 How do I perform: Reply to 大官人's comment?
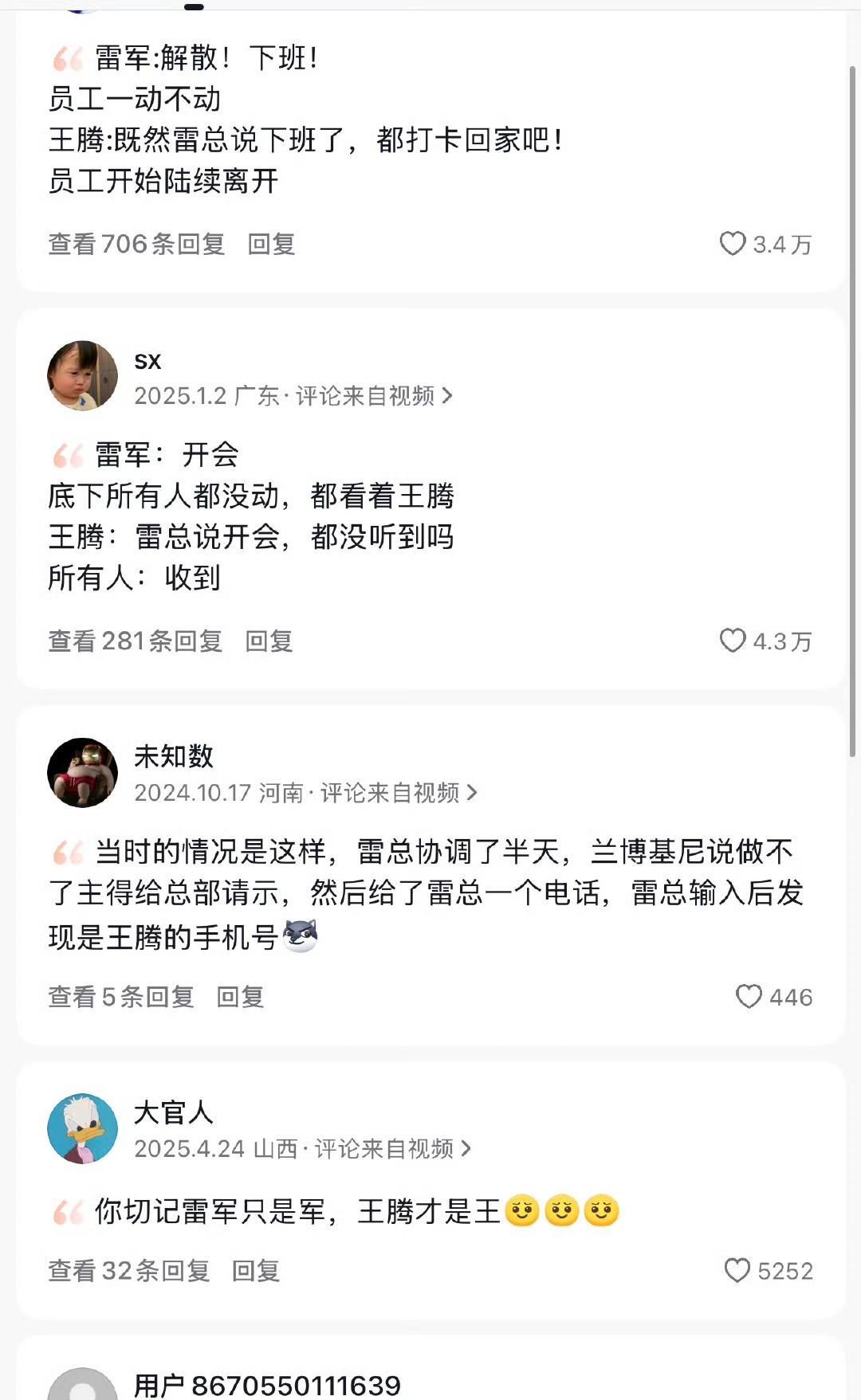tap(255, 1271)
